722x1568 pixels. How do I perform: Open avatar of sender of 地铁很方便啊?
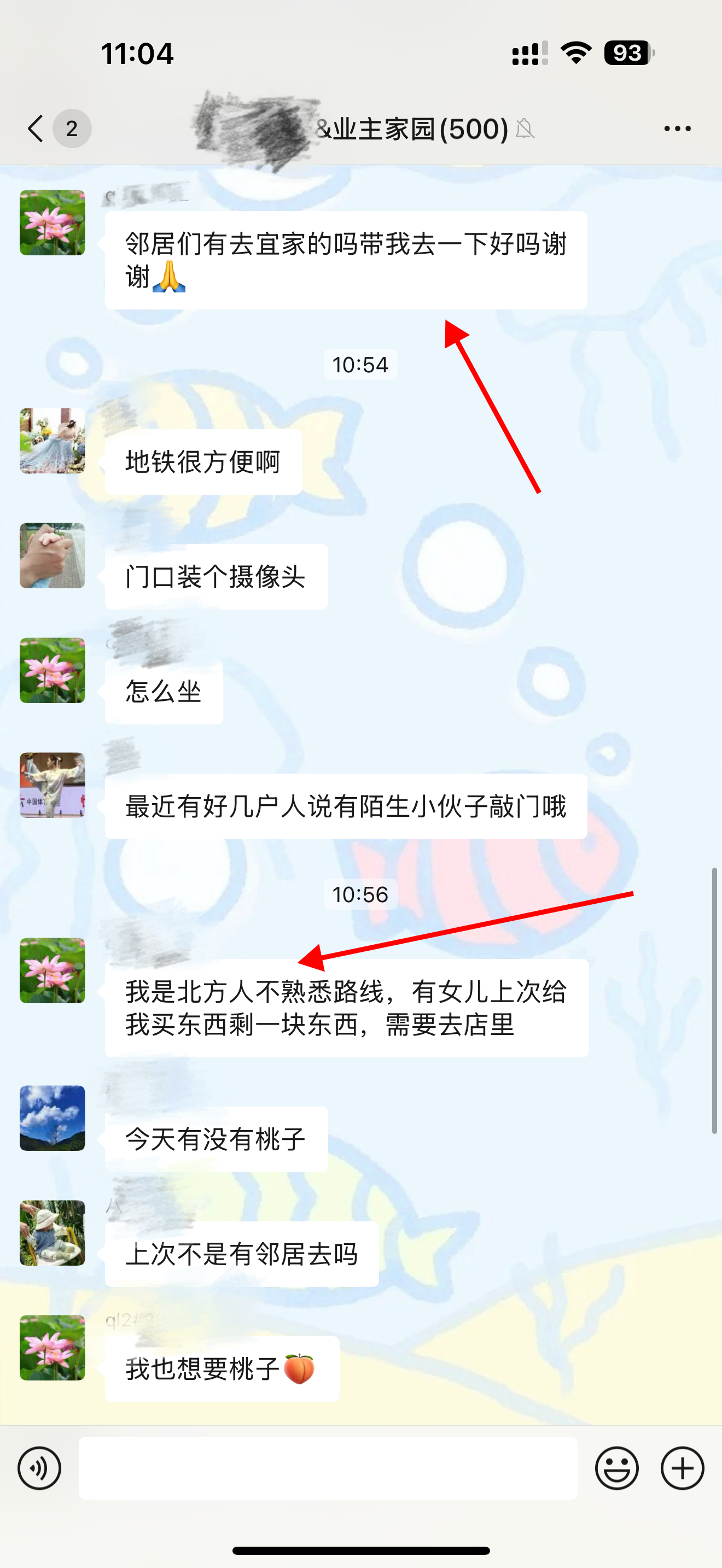[53, 441]
